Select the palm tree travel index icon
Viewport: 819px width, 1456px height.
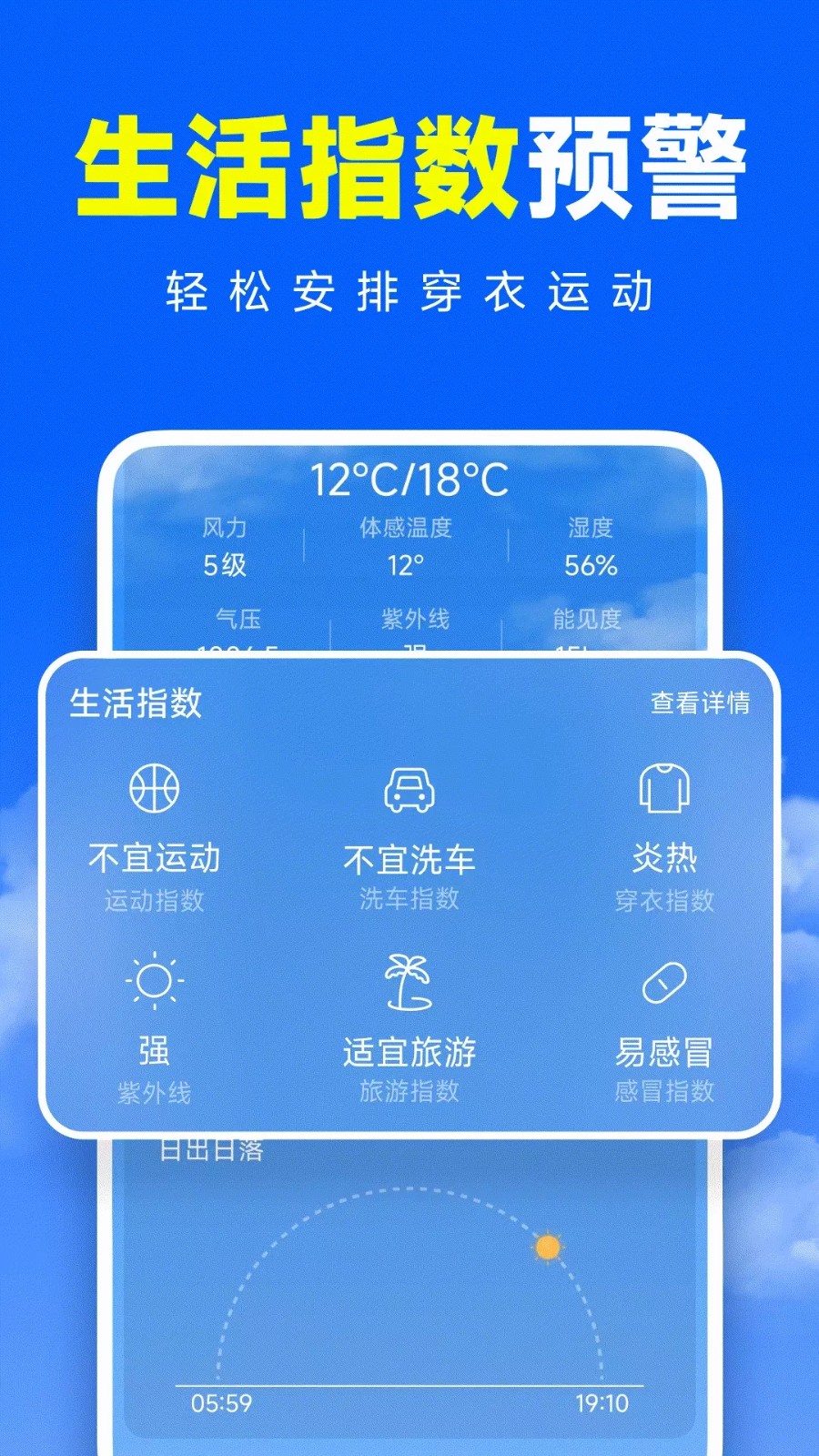(409, 981)
